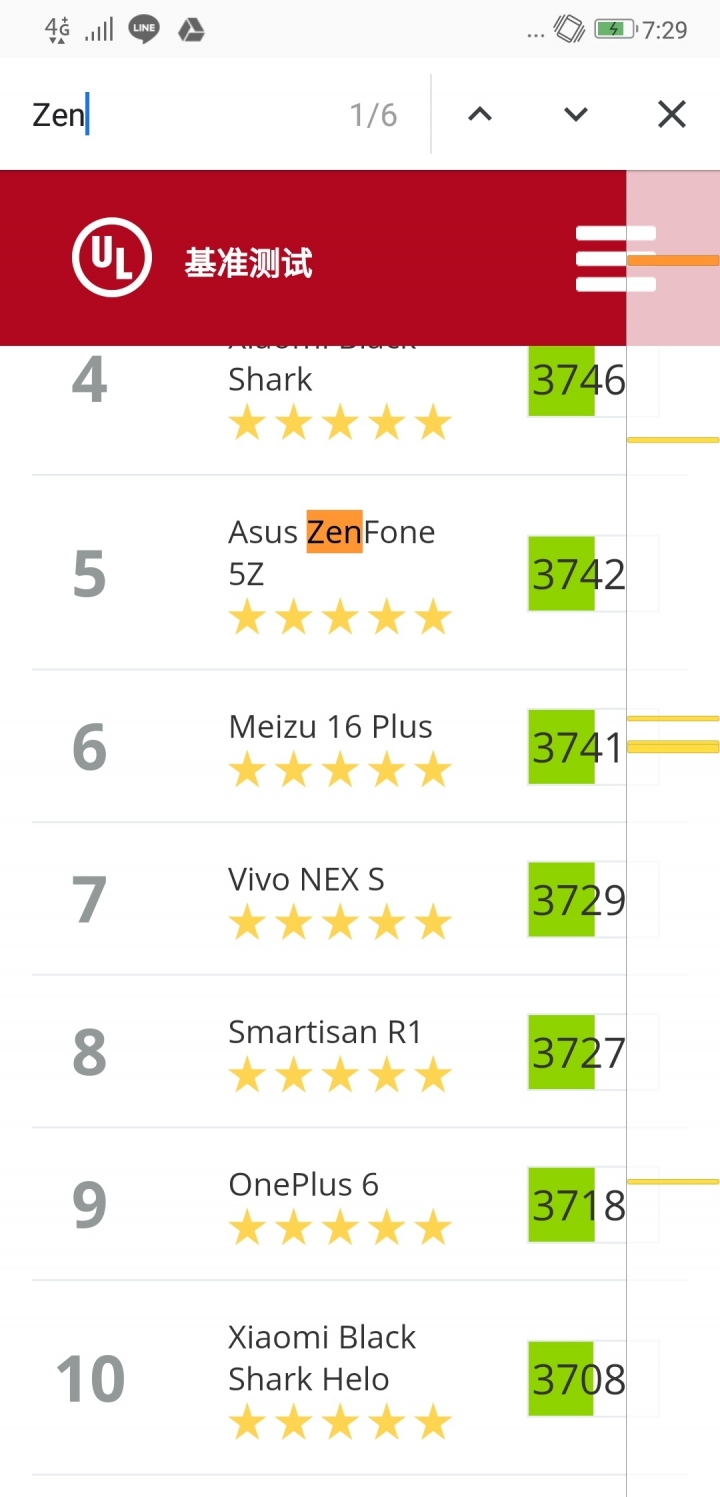This screenshot has height=1497, width=720.
Task: Open Xiaomi Black Shark Helo entry
Action: pos(321,1358)
